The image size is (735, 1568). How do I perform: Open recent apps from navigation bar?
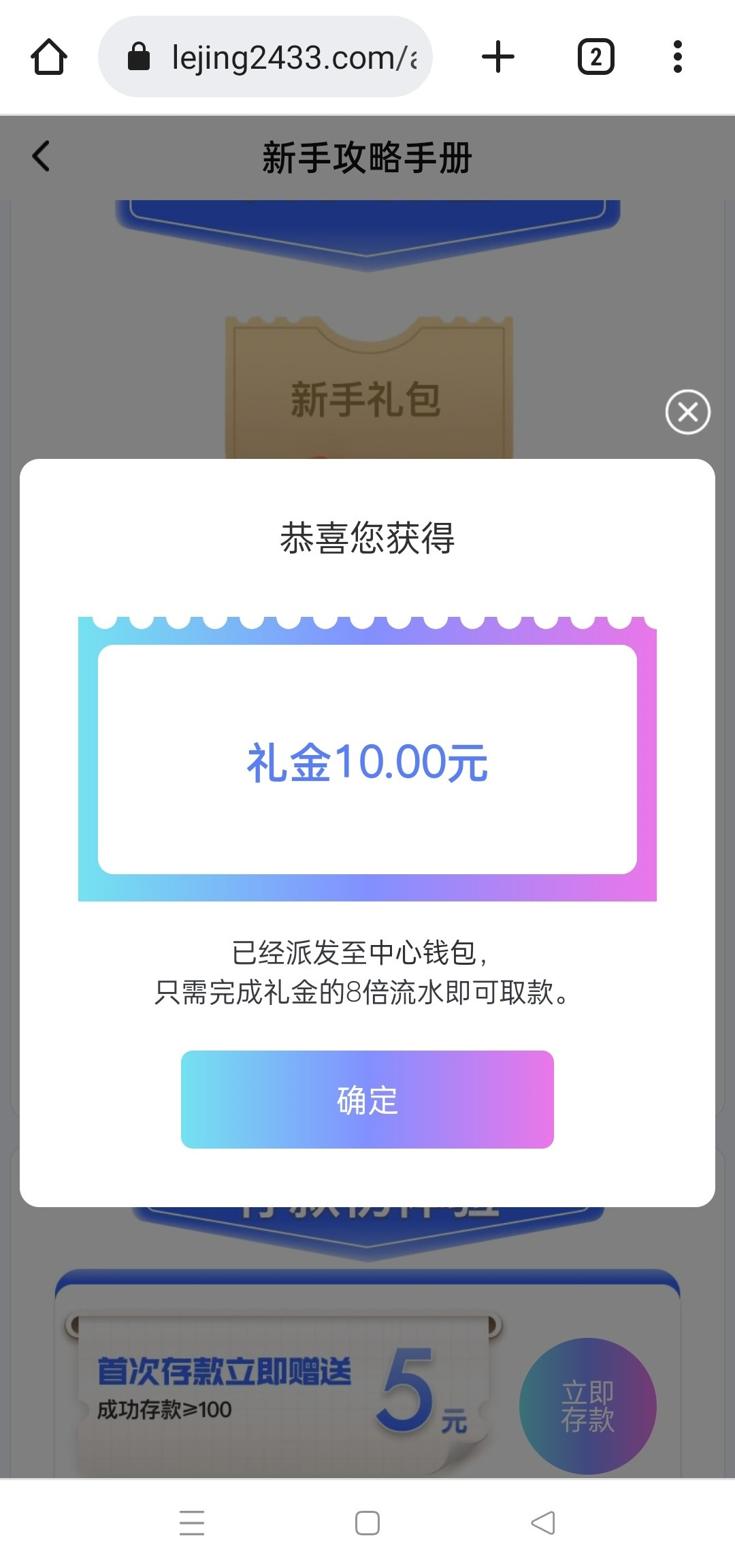pyautogui.click(x=192, y=1523)
